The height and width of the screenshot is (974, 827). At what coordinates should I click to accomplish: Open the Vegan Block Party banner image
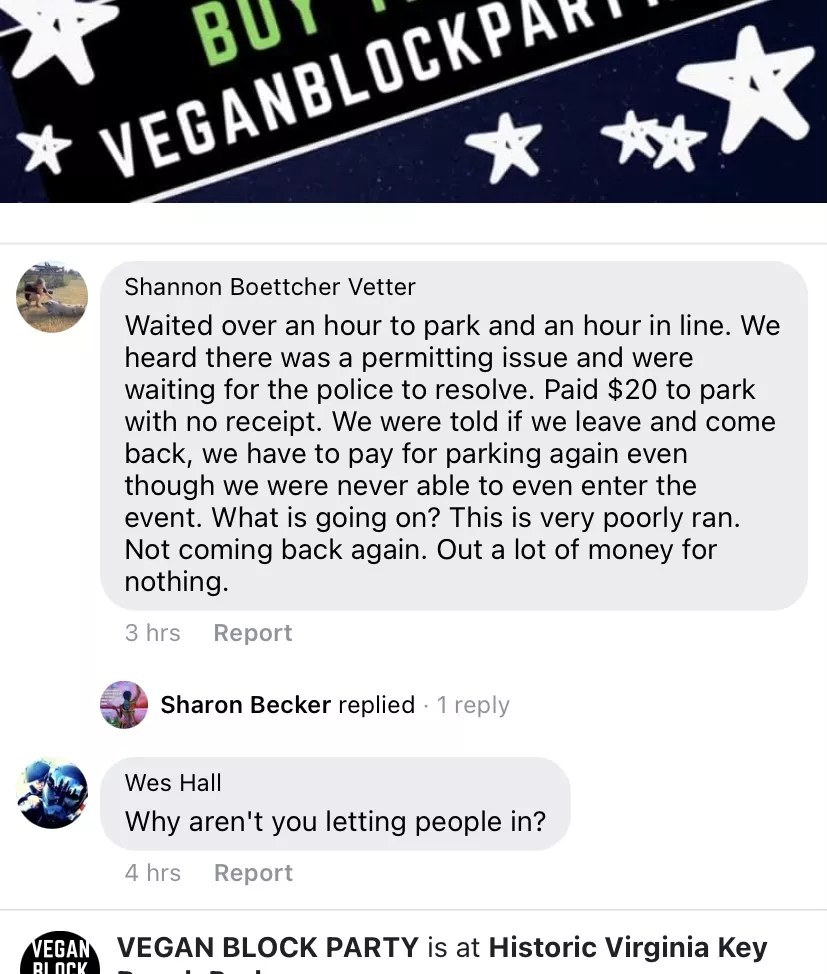point(413,100)
